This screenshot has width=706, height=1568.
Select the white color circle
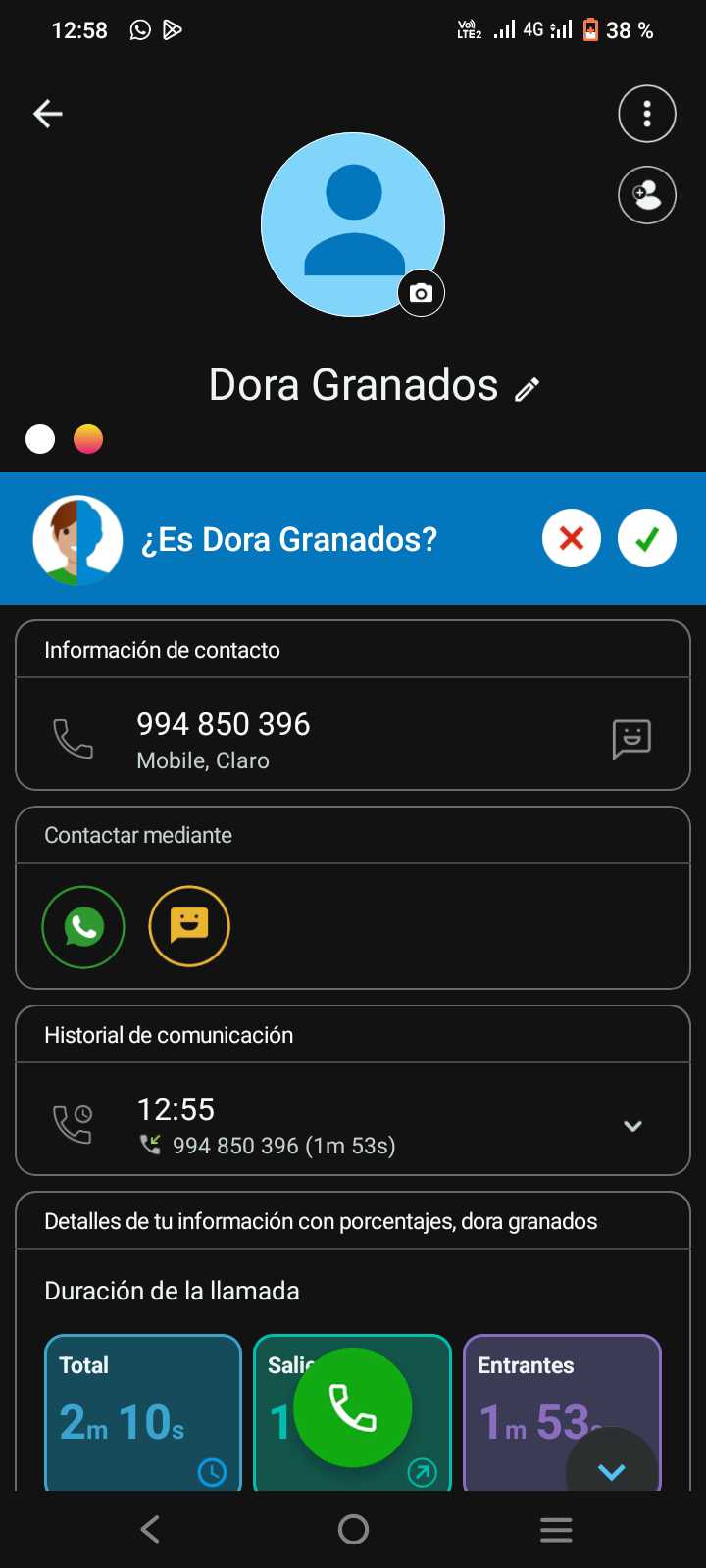[x=40, y=439]
